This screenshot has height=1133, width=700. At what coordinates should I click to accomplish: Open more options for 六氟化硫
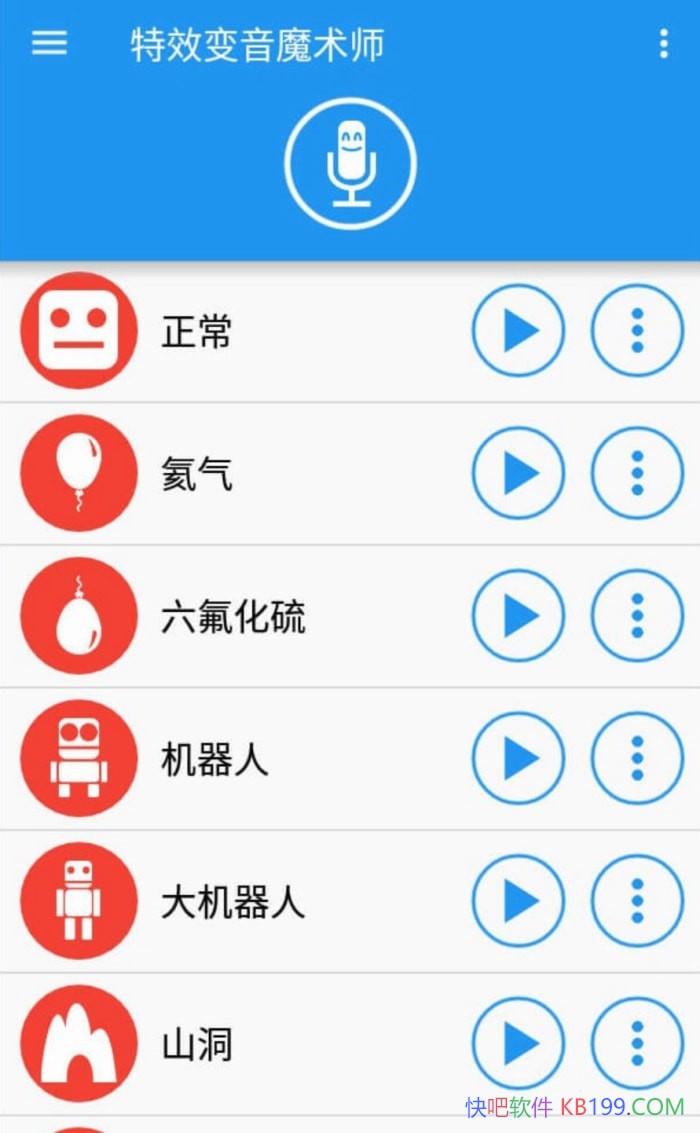click(637, 616)
